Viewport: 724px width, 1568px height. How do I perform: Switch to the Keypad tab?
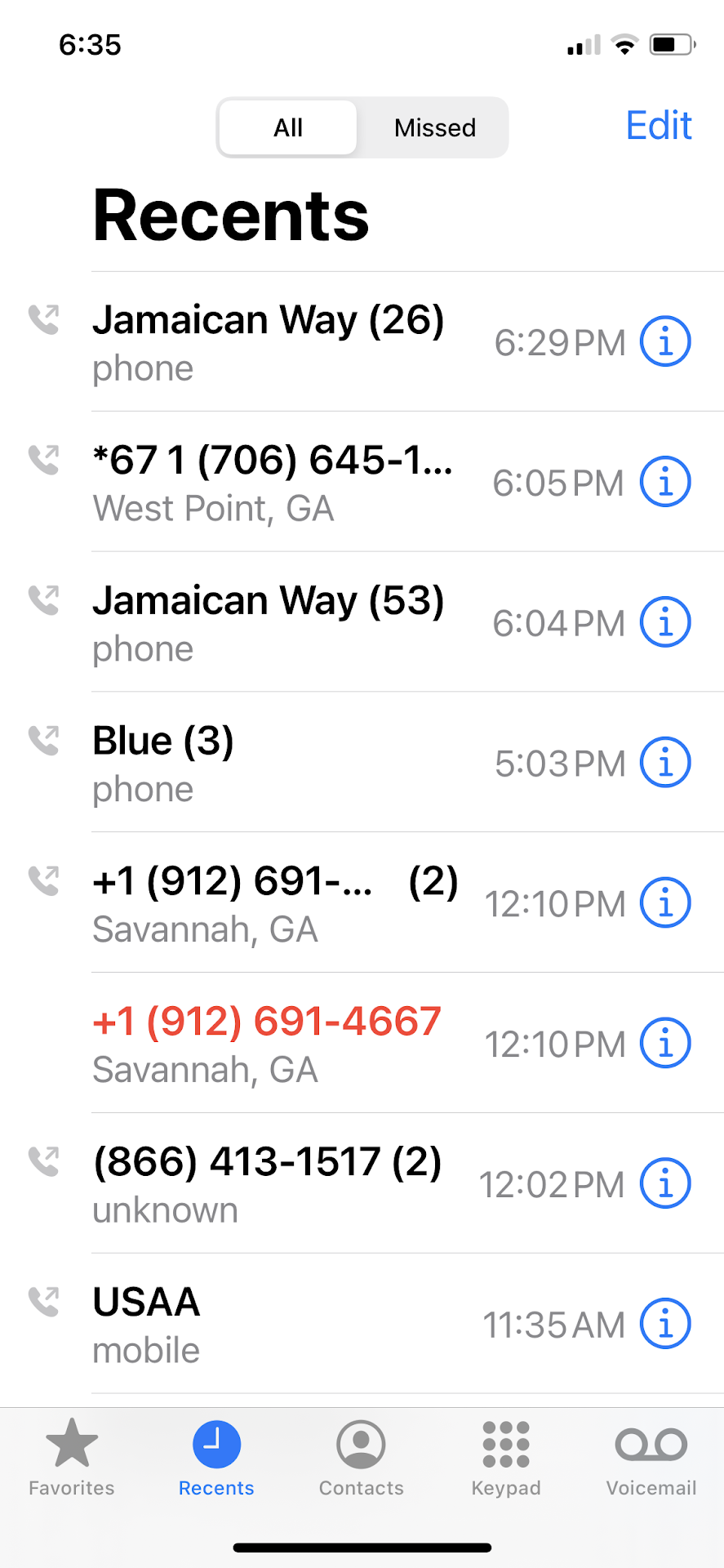click(x=506, y=1458)
